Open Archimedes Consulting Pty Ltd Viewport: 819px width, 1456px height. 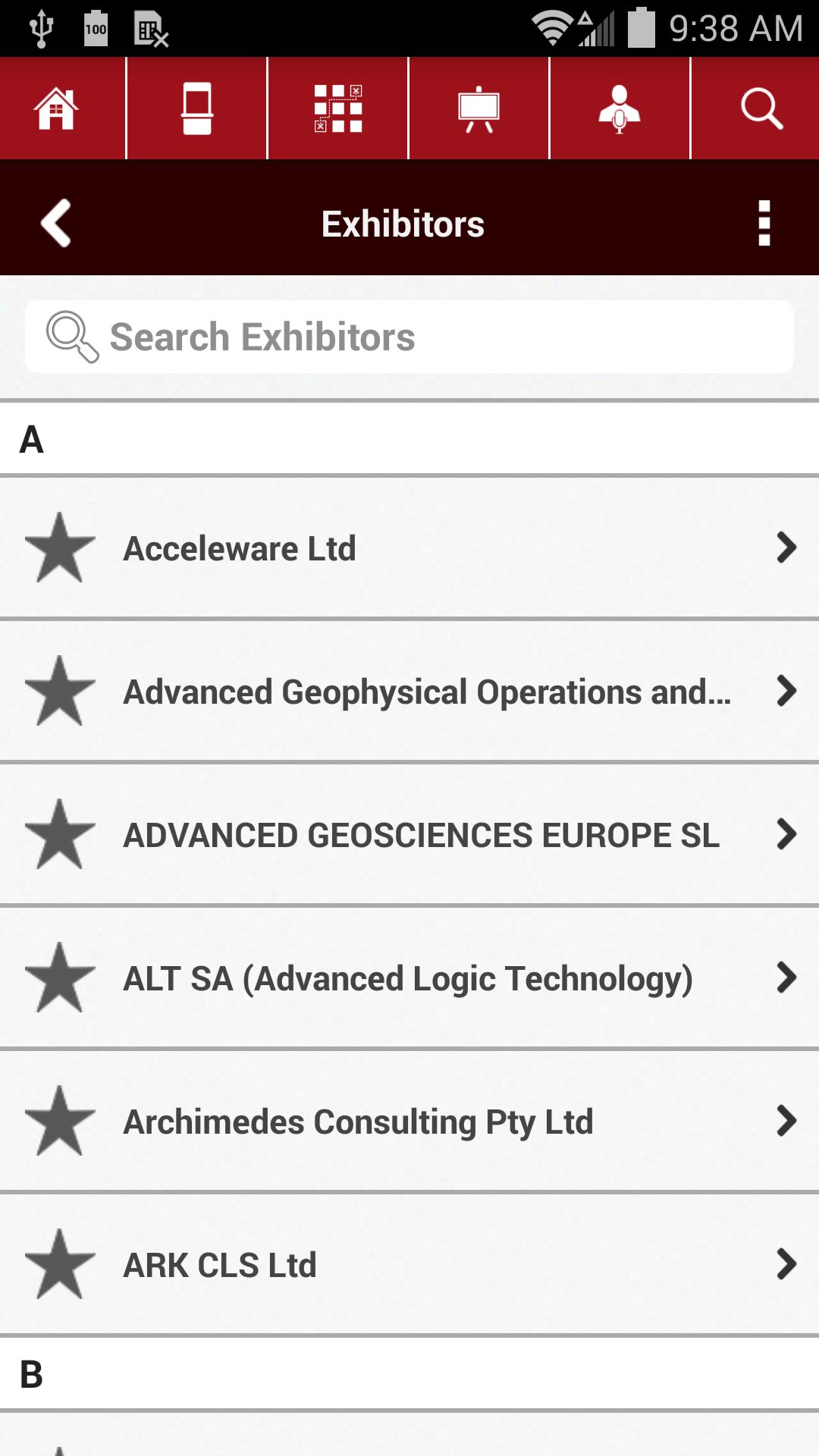point(425,1121)
